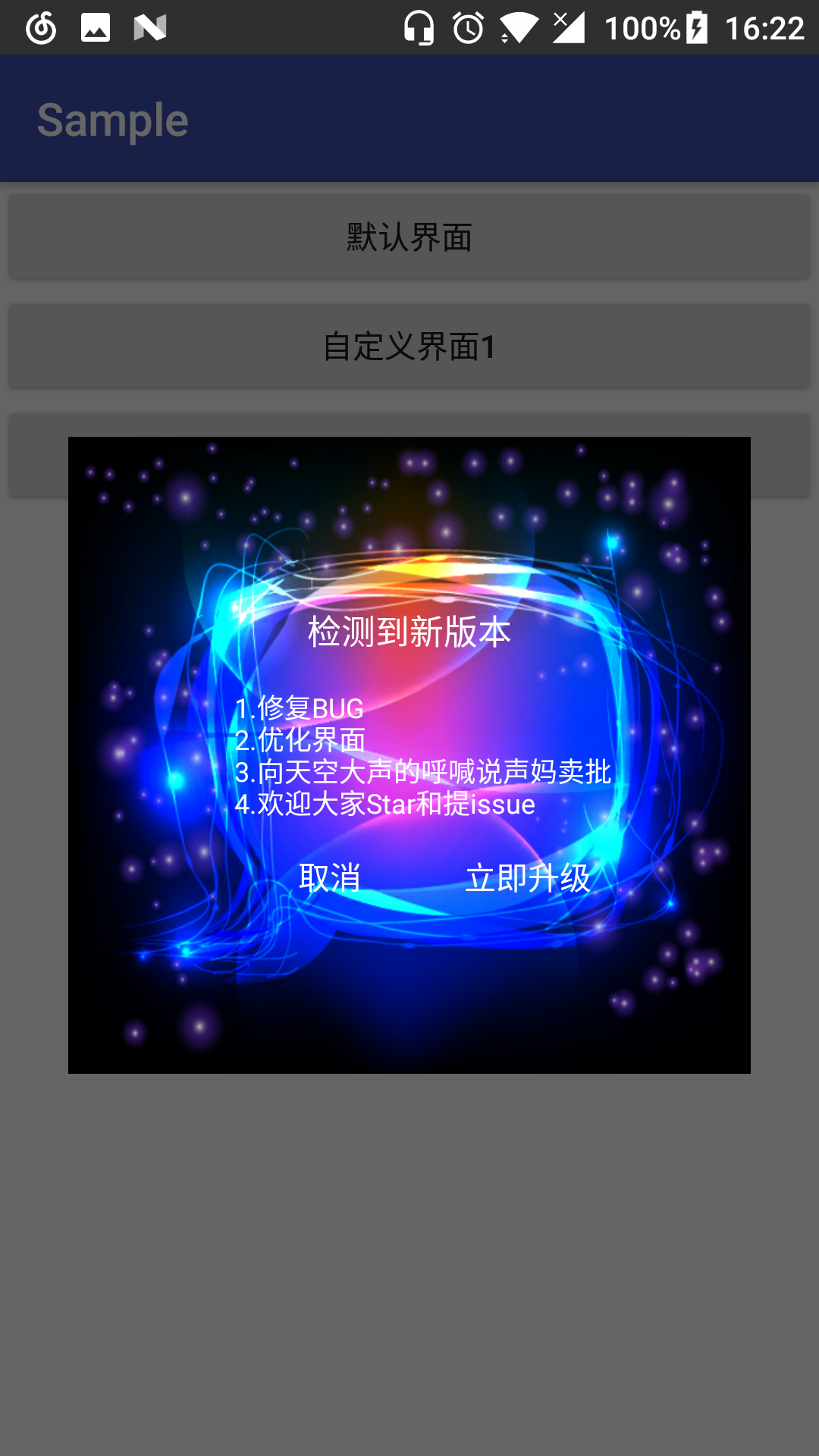Screen dimensions: 819x1456
Task: Open the 自定义界面1 button
Action: point(409,347)
